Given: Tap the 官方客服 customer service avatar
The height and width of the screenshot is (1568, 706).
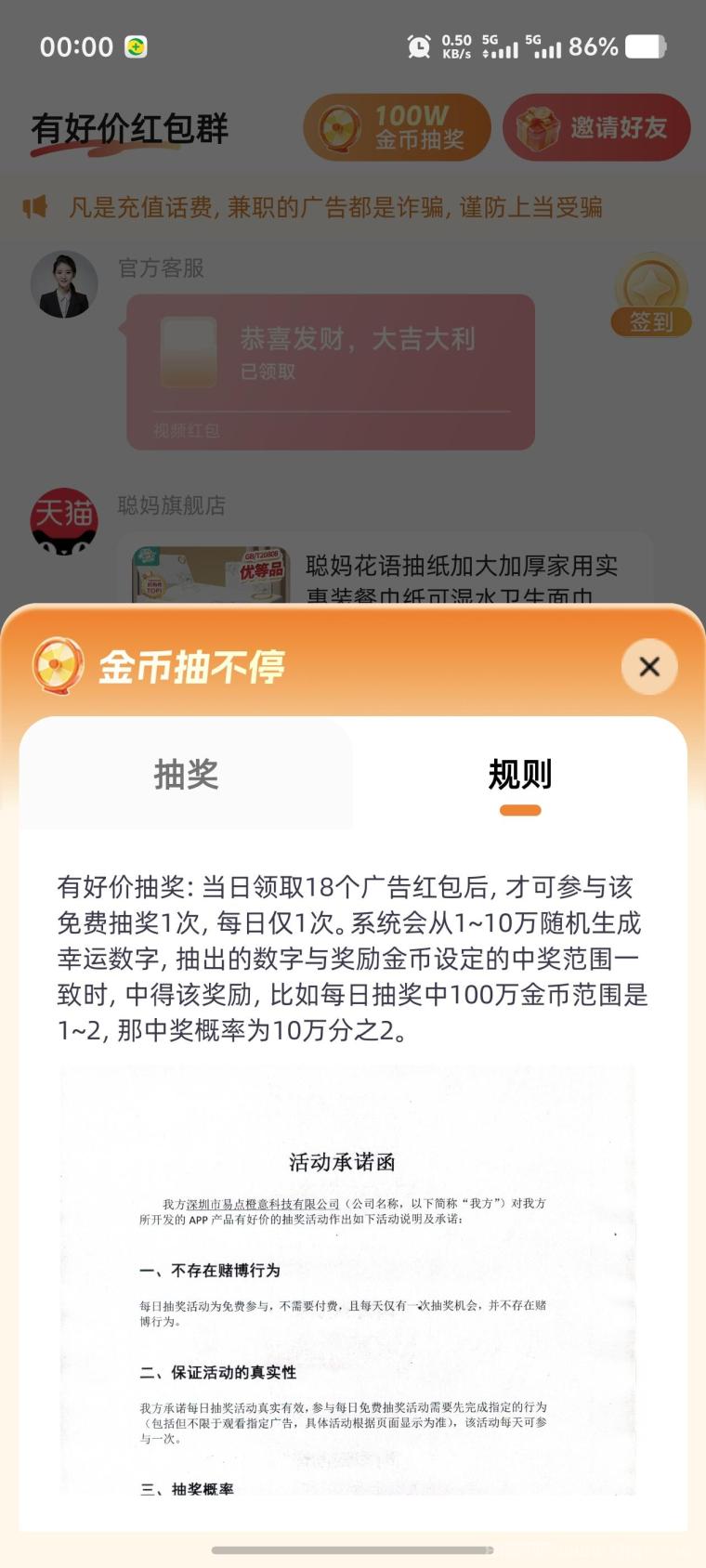Looking at the screenshot, I should coord(64,285).
